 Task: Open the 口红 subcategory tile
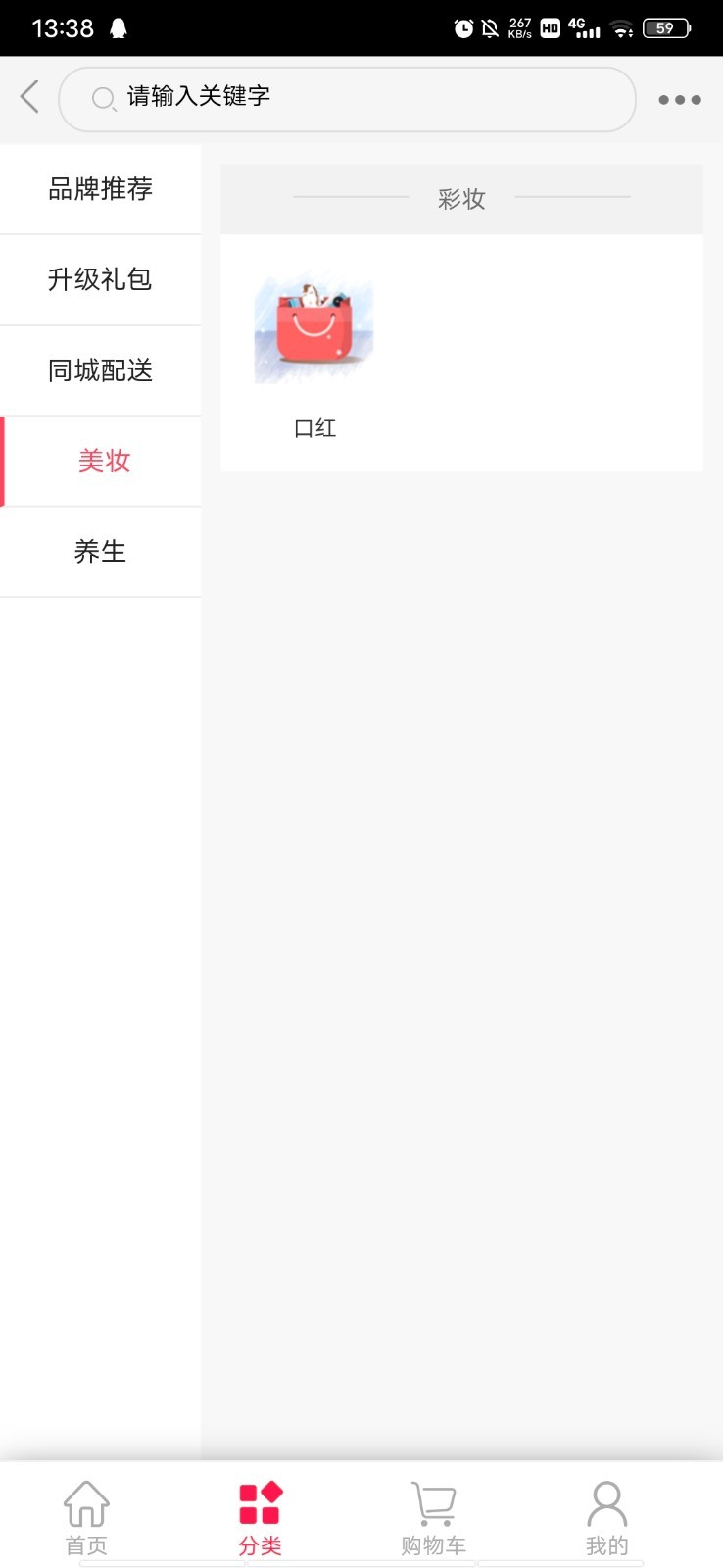pos(314,354)
